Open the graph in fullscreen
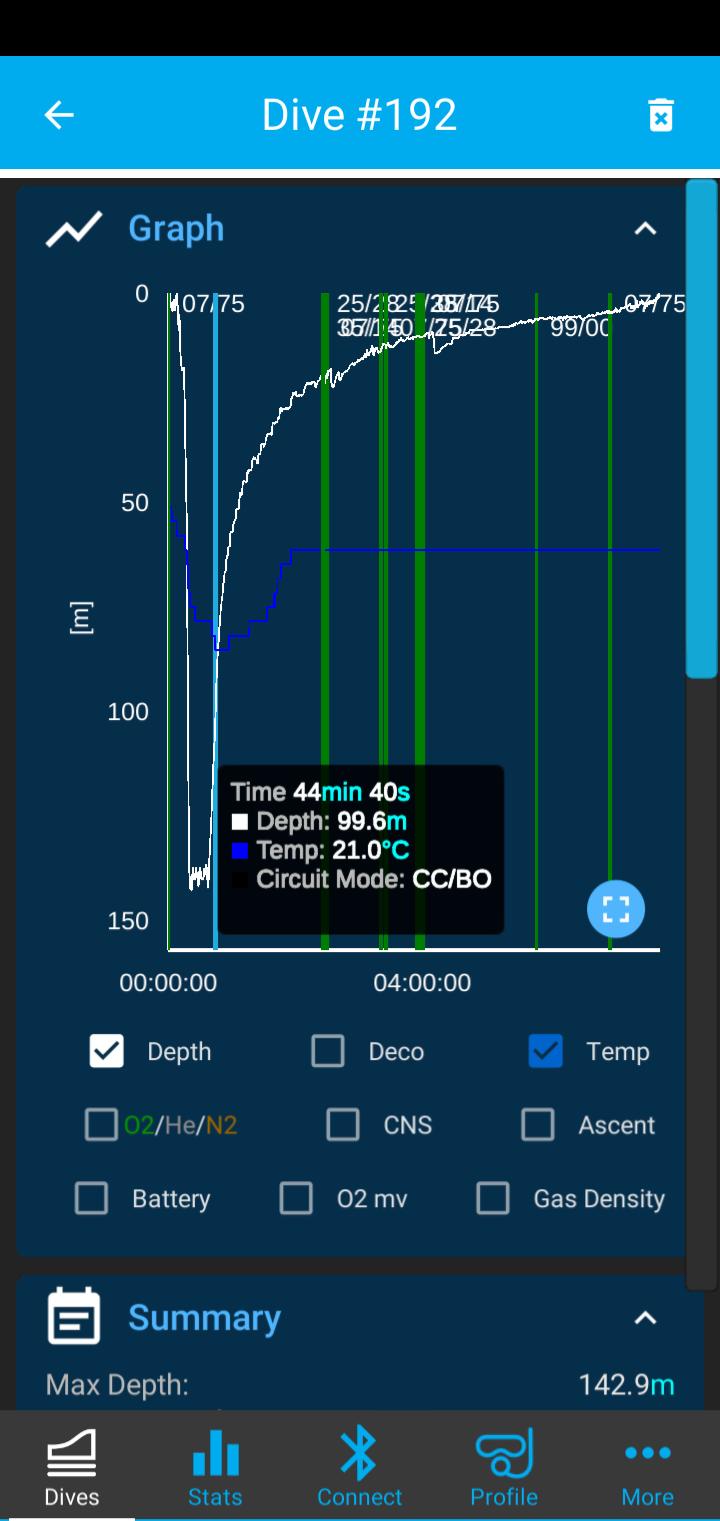This screenshot has height=1521, width=720. [615, 909]
